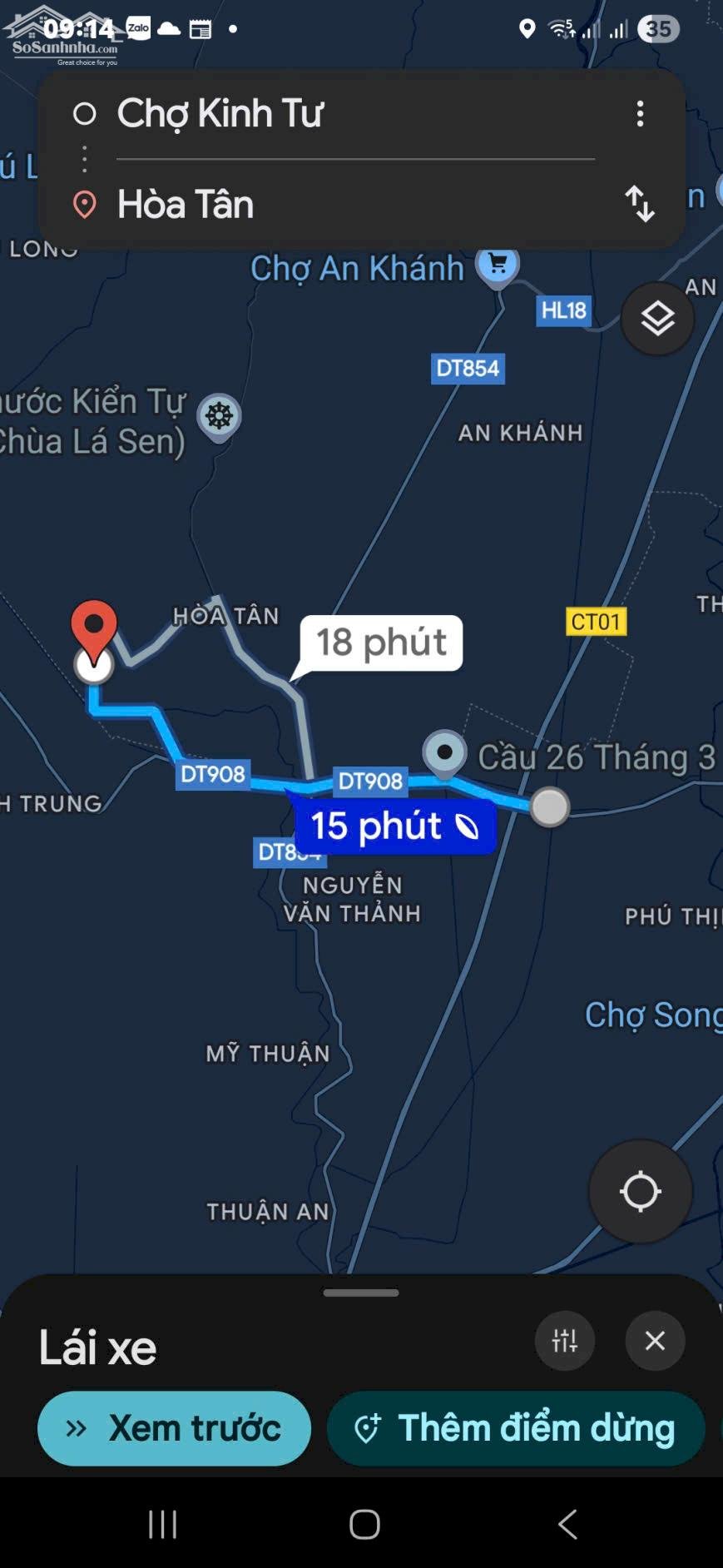Open route options via the three-dot menu
The width and height of the screenshot is (723, 1568).
pyautogui.click(x=640, y=113)
